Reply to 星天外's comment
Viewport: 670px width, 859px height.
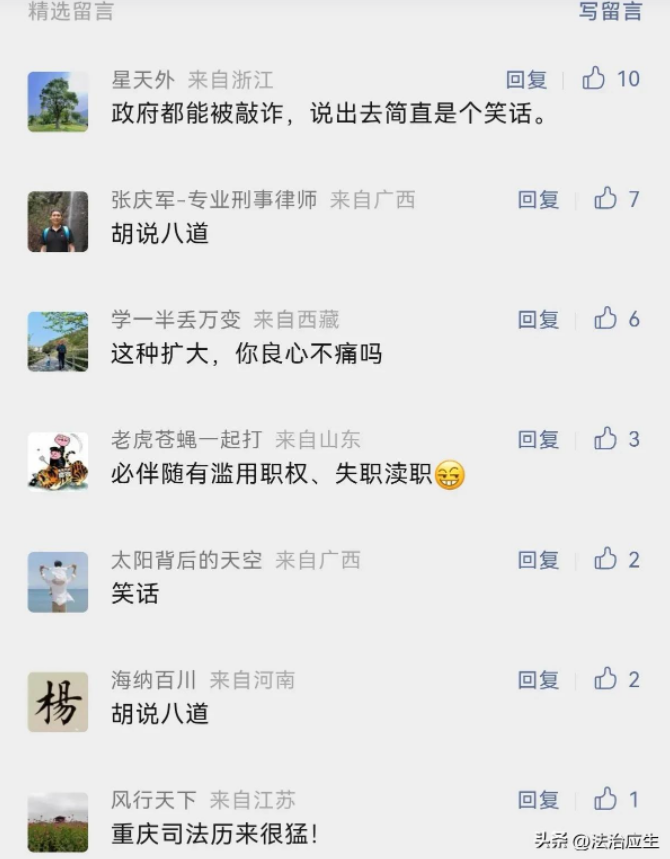pos(527,79)
